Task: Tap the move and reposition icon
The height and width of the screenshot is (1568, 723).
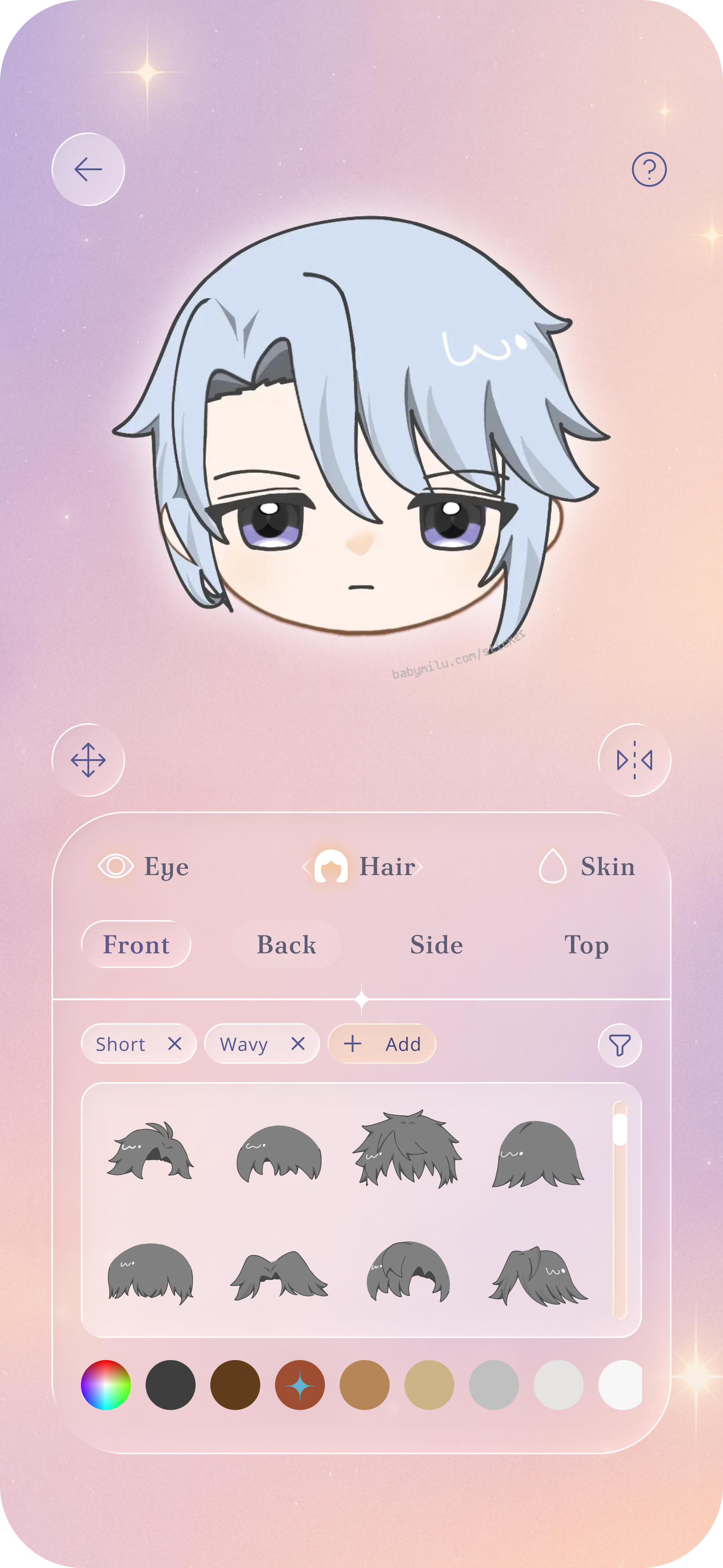Action: pyautogui.click(x=88, y=760)
